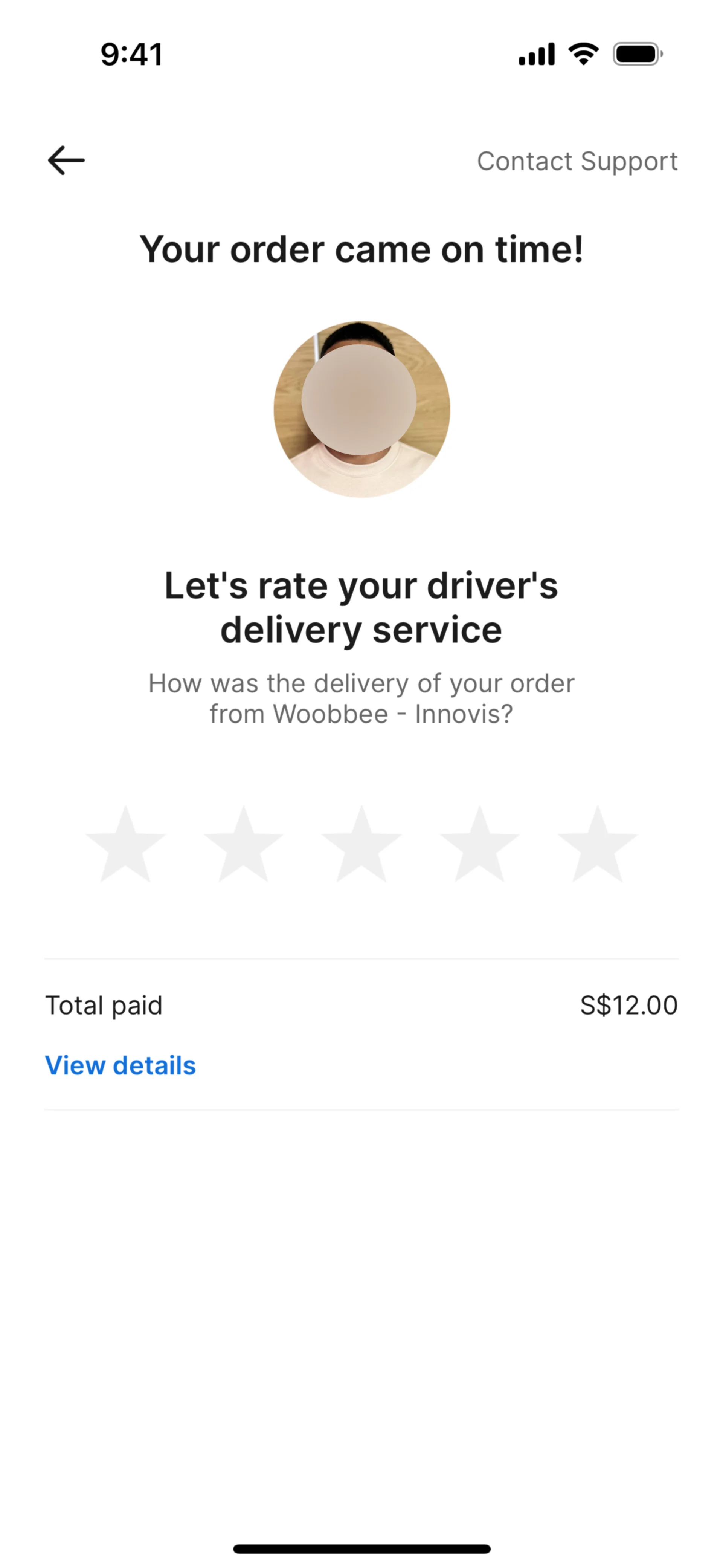View details of the total paid
The image size is (723, 1568).
tap(120, 1065)
